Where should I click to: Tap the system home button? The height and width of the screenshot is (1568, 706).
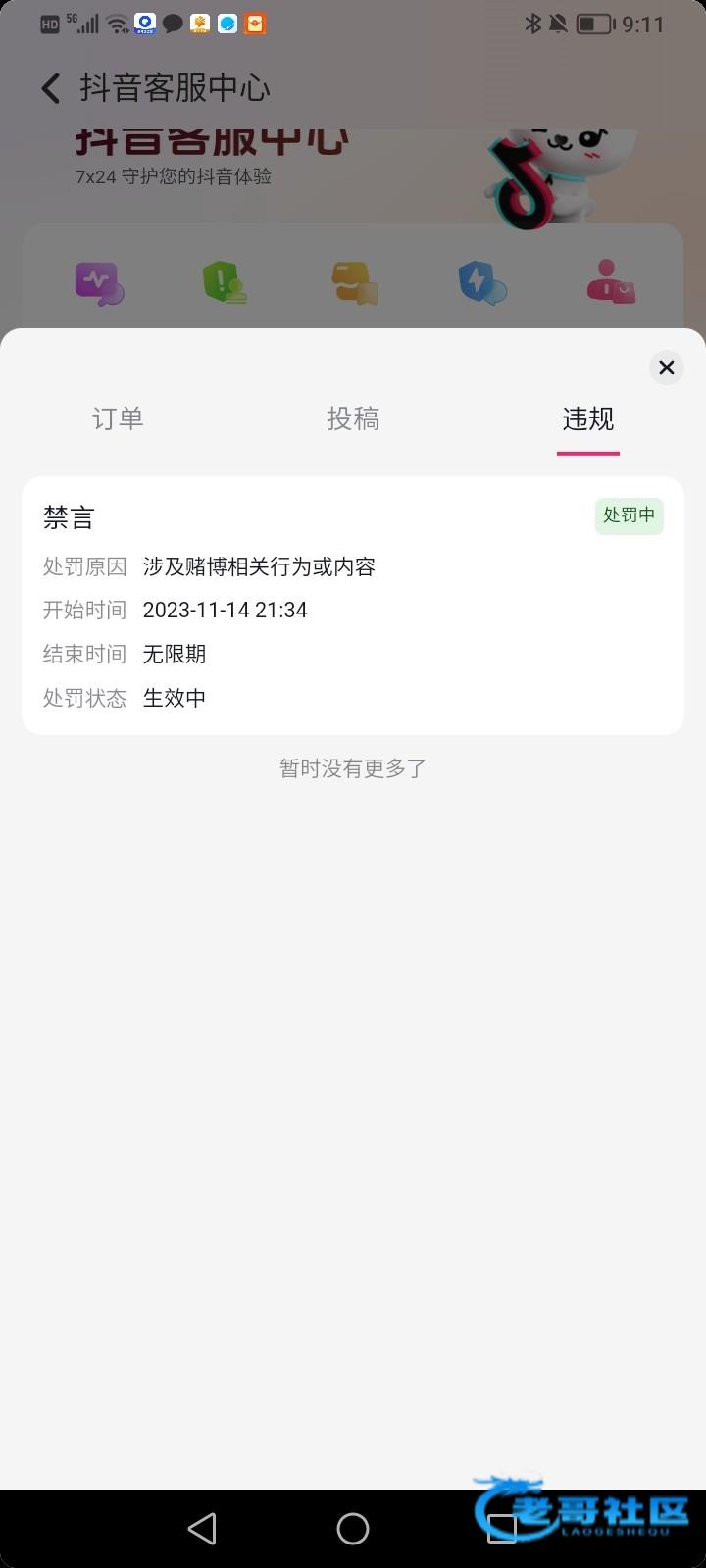tap(353, 1529)
